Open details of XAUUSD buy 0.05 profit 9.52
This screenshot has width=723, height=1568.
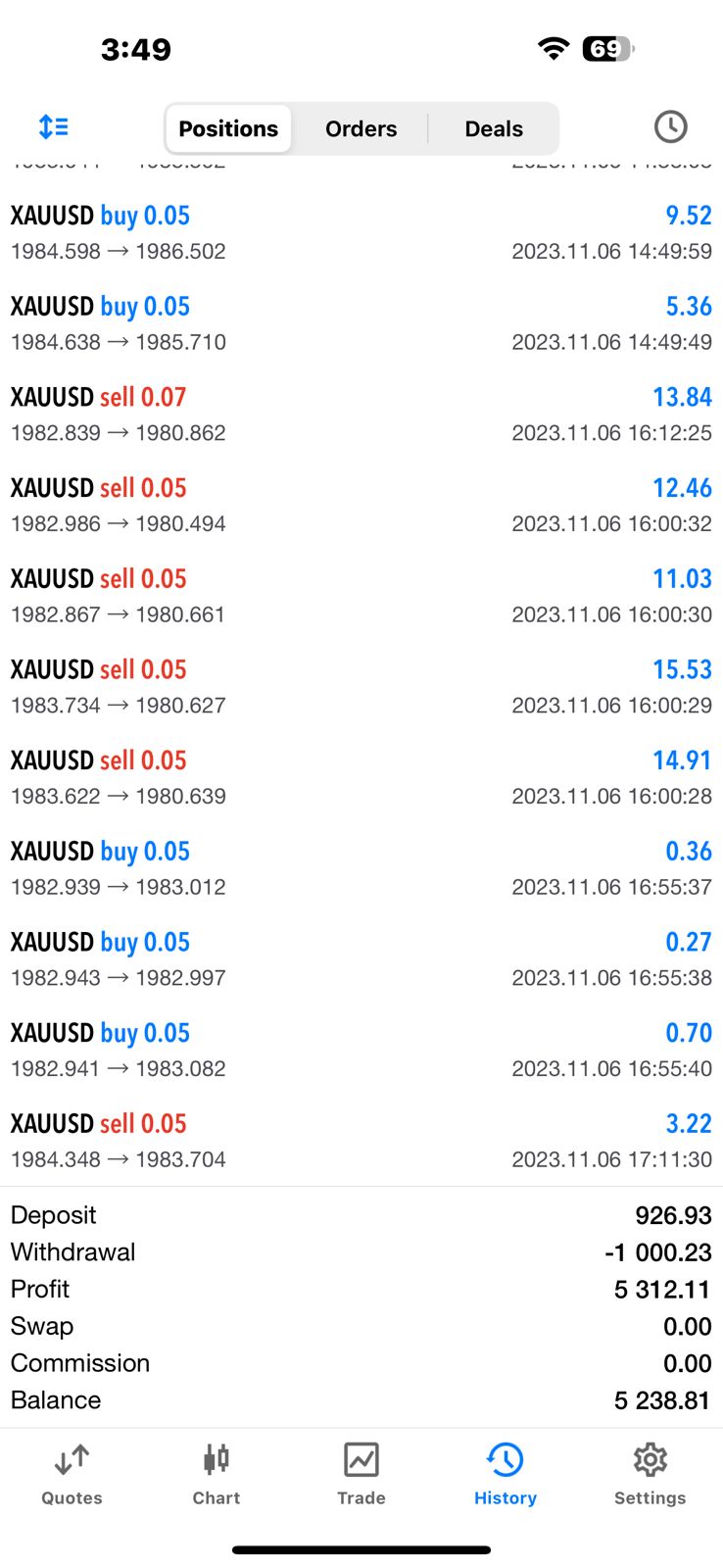[361, 232]
